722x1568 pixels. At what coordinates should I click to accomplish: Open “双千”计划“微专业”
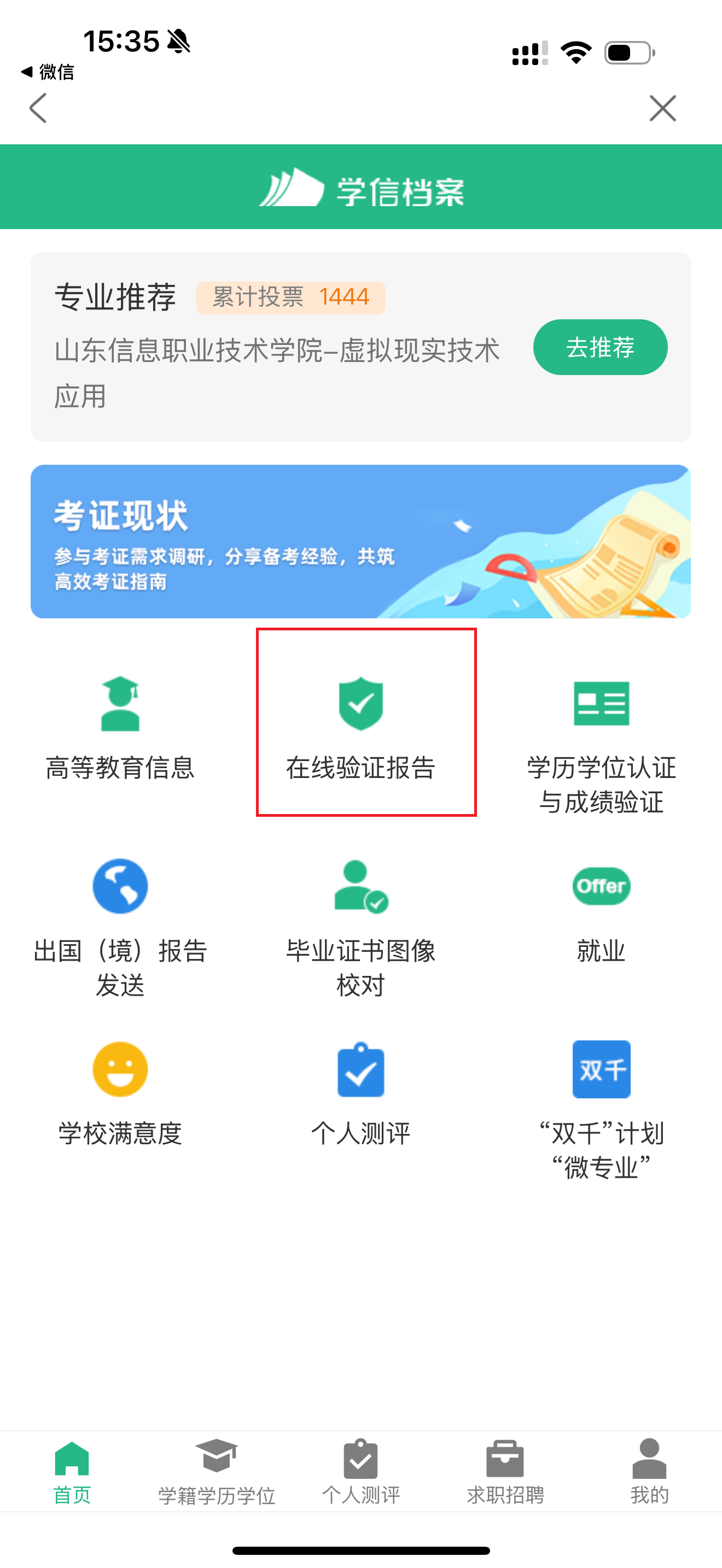(601, 1108)
